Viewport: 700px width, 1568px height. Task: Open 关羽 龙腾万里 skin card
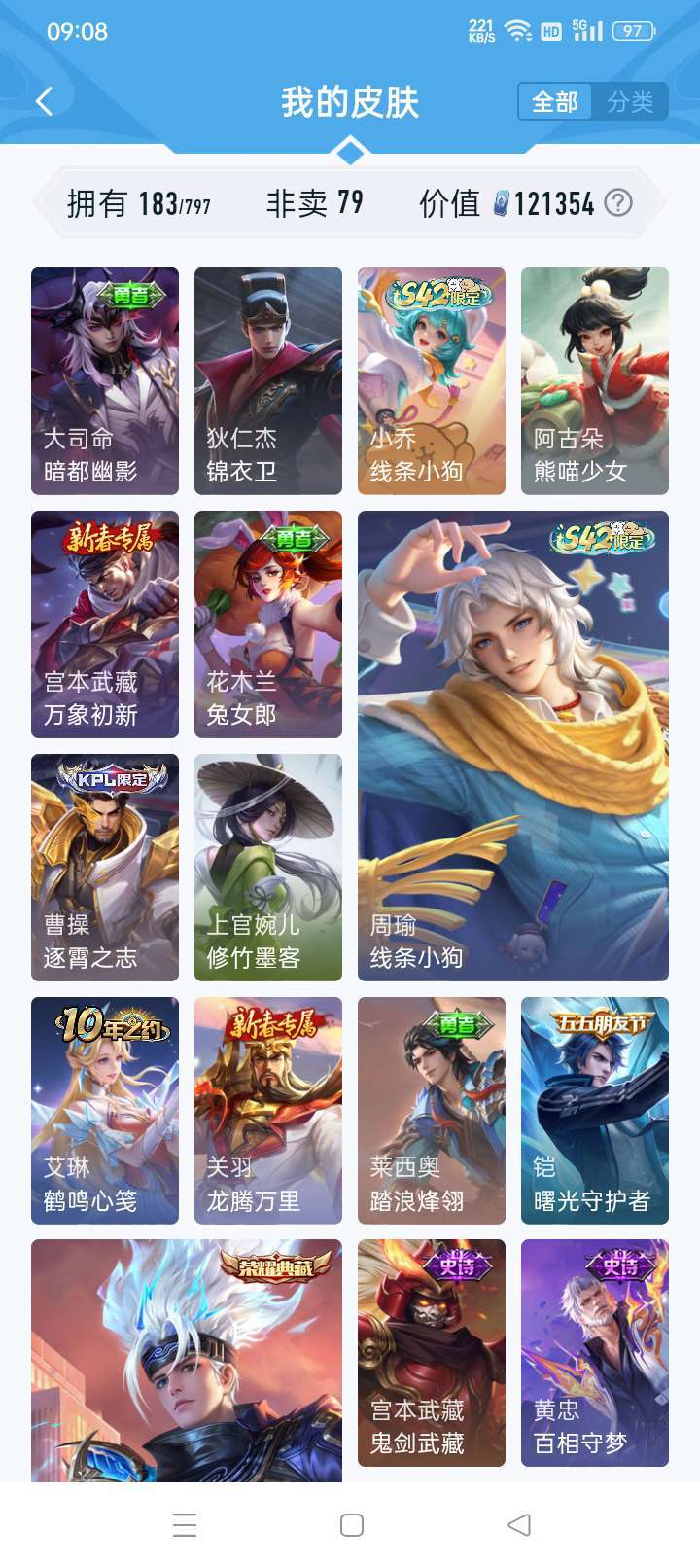(268, 1110)
